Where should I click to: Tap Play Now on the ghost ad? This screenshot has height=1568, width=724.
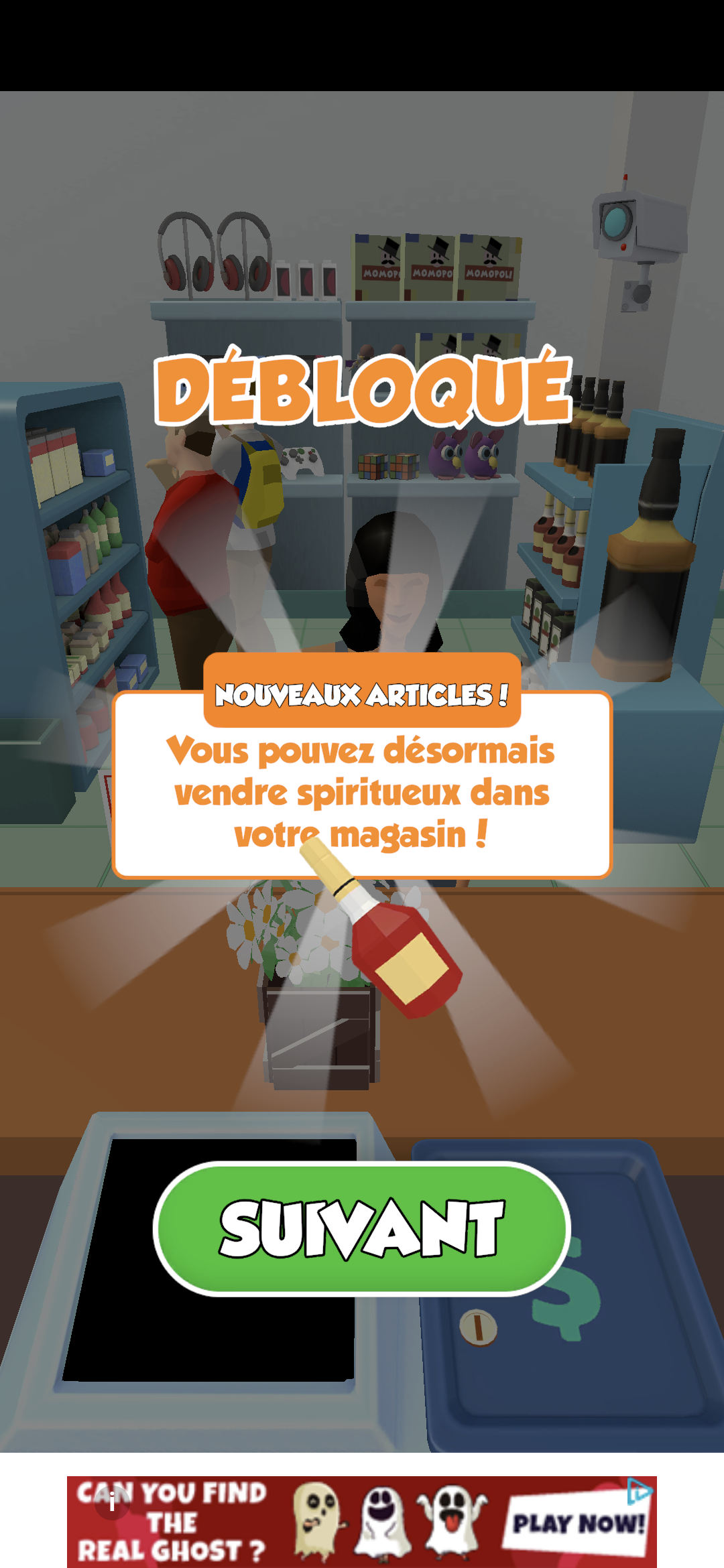[x=577, y=1524]
